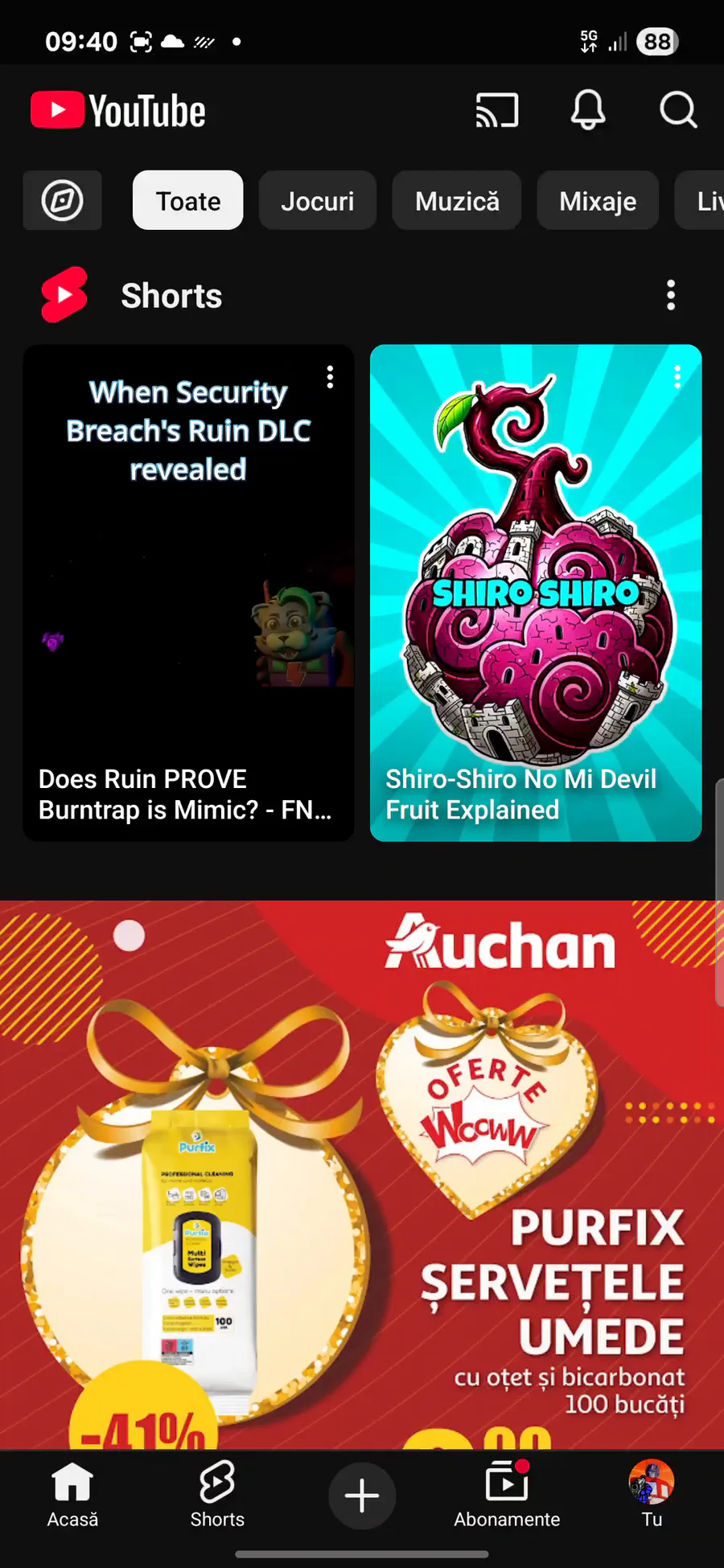
Task: Switch to the Shorts tab
Action: click(x=217, y=1496)
